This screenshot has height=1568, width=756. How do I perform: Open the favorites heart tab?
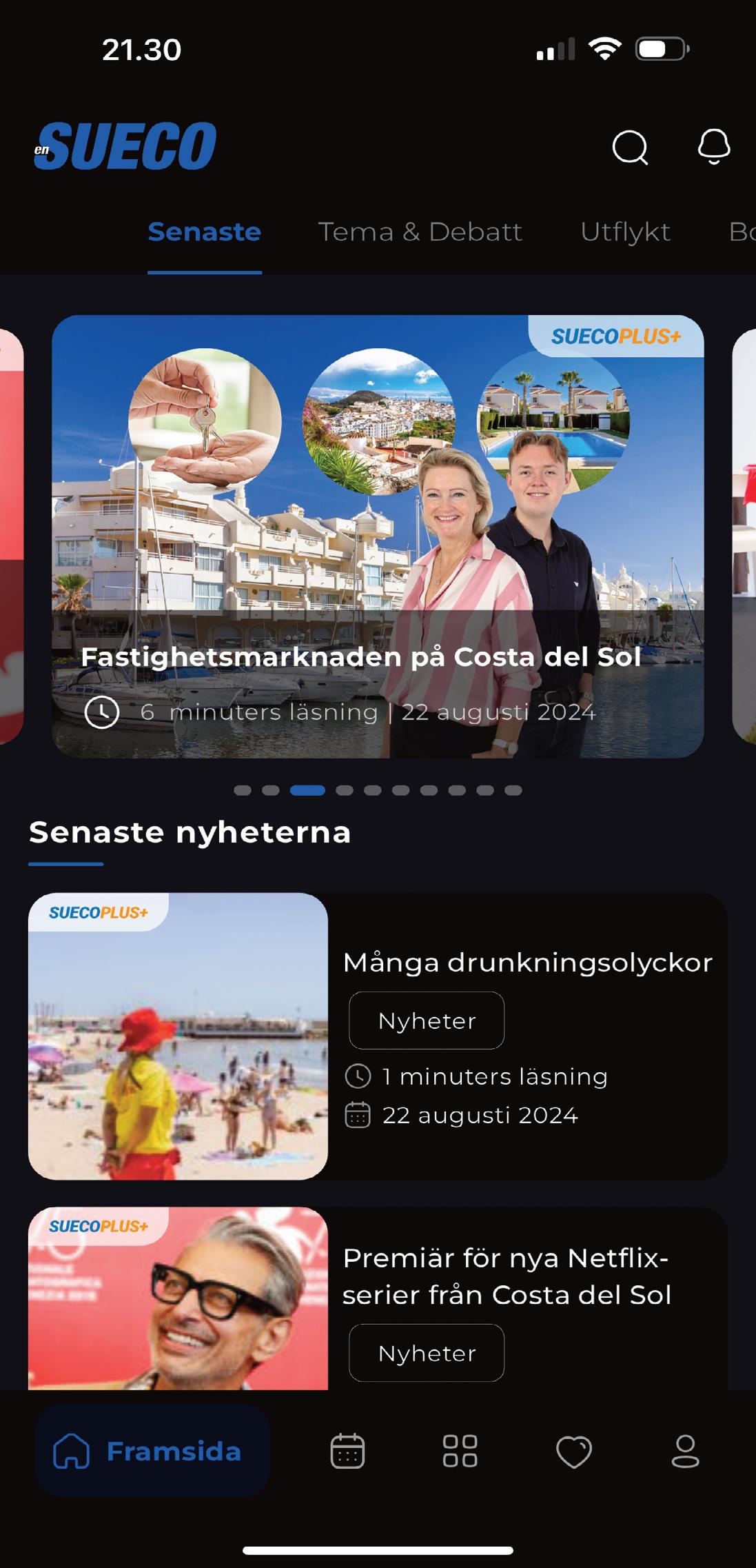pos(573,1451)
